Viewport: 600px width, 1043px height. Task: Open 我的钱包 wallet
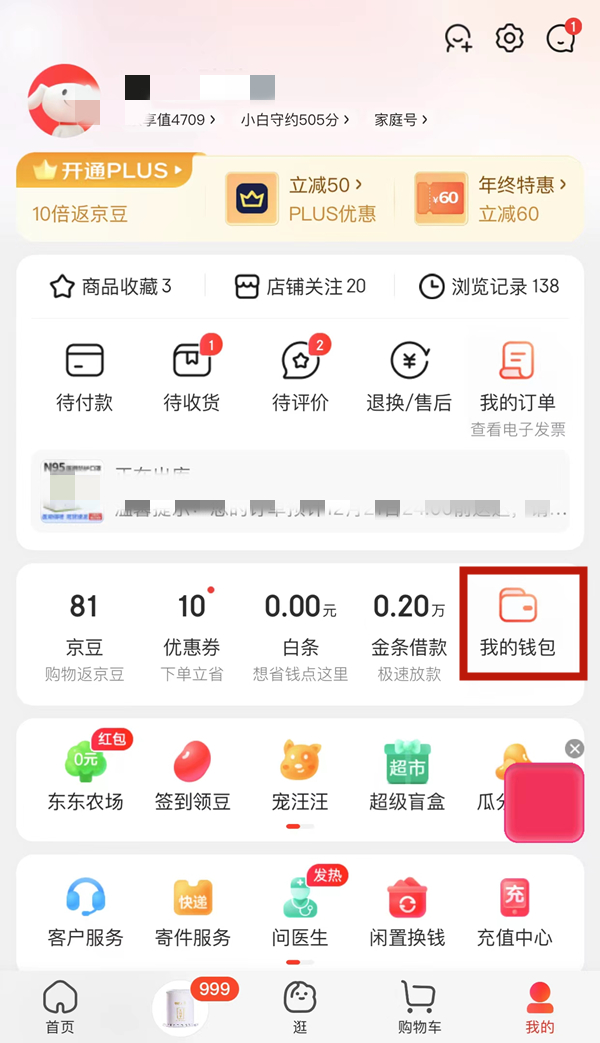pyautogui.click(x=517, y=624)
